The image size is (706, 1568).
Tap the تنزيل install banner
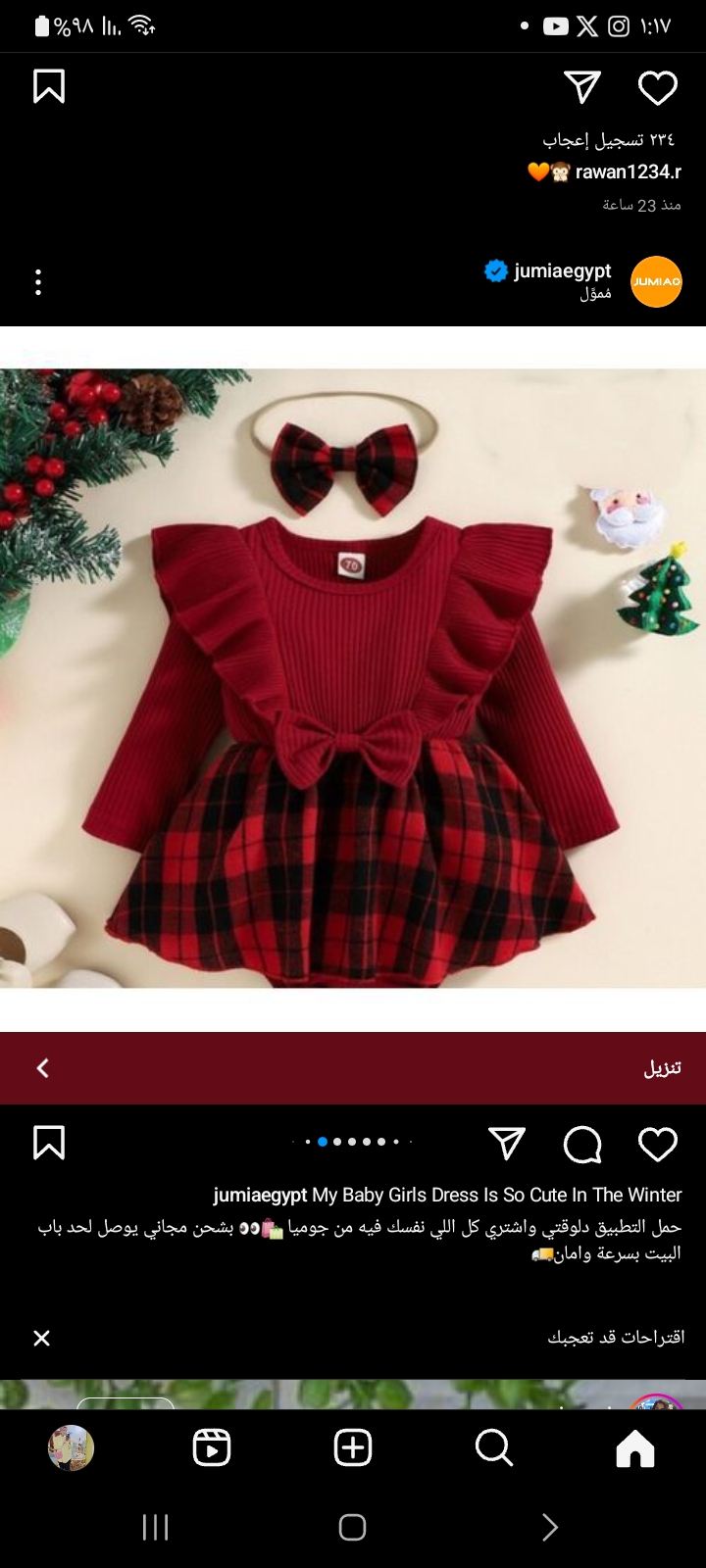(x=353, y=1068)
